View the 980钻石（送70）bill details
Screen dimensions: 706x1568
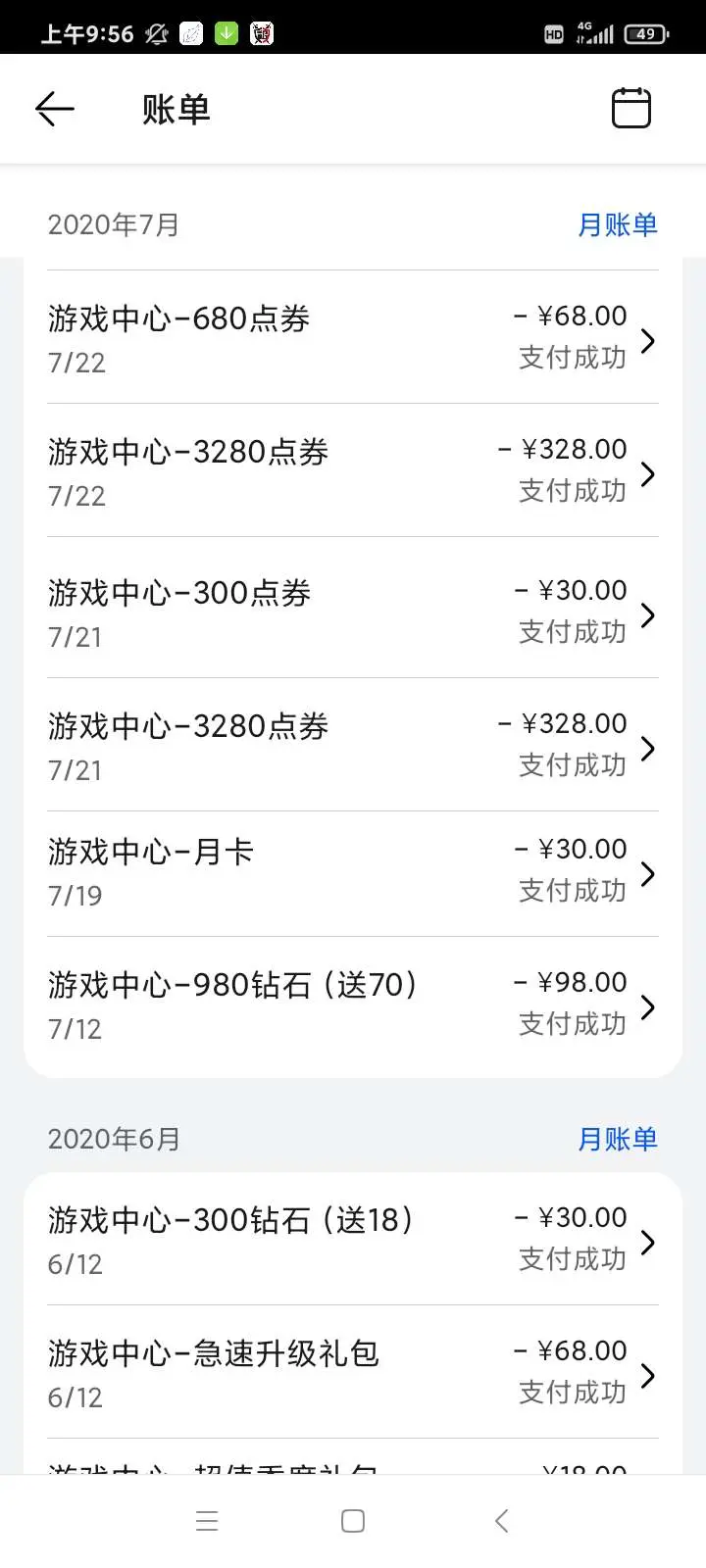353,1005
